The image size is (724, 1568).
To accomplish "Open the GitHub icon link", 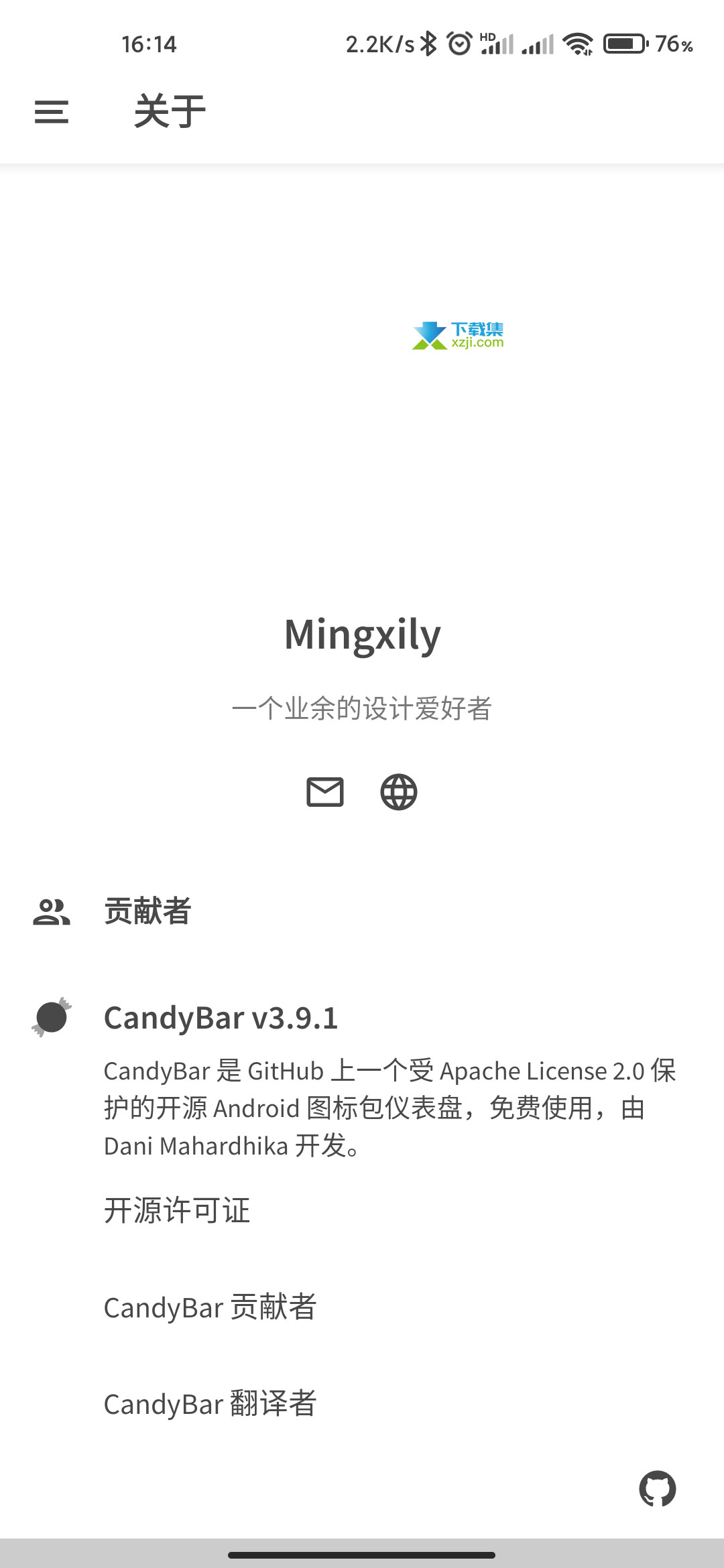I will pyautogui.click(x=658, y=1489).
